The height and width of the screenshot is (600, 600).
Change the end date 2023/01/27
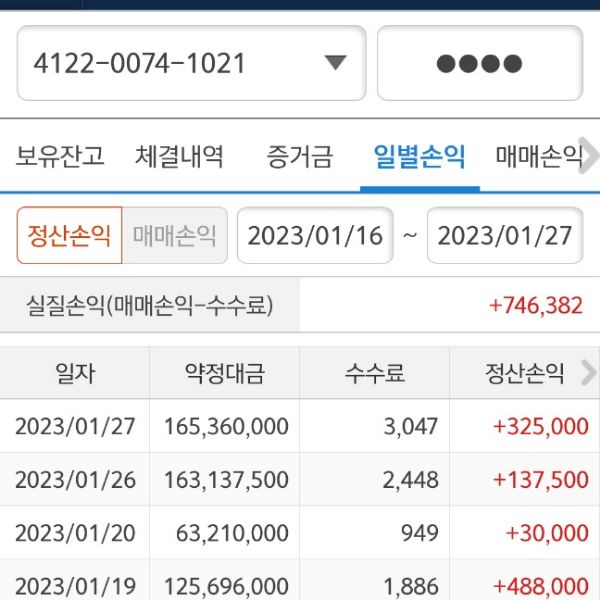[505, 236]
